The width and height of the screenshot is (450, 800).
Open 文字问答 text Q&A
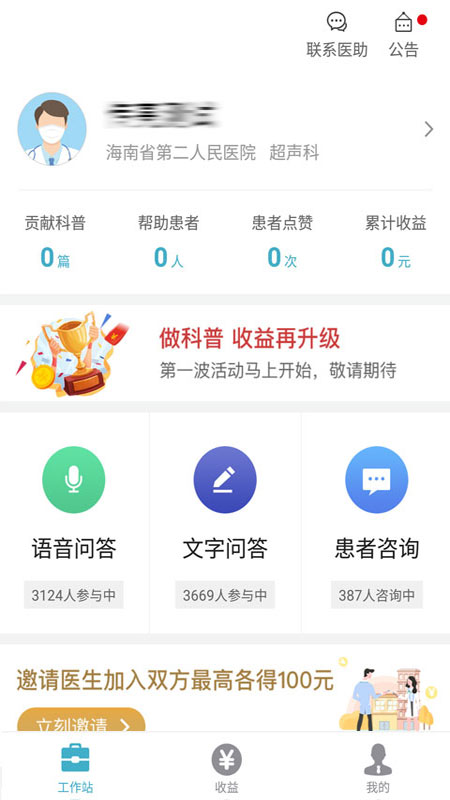coord(225,523)
